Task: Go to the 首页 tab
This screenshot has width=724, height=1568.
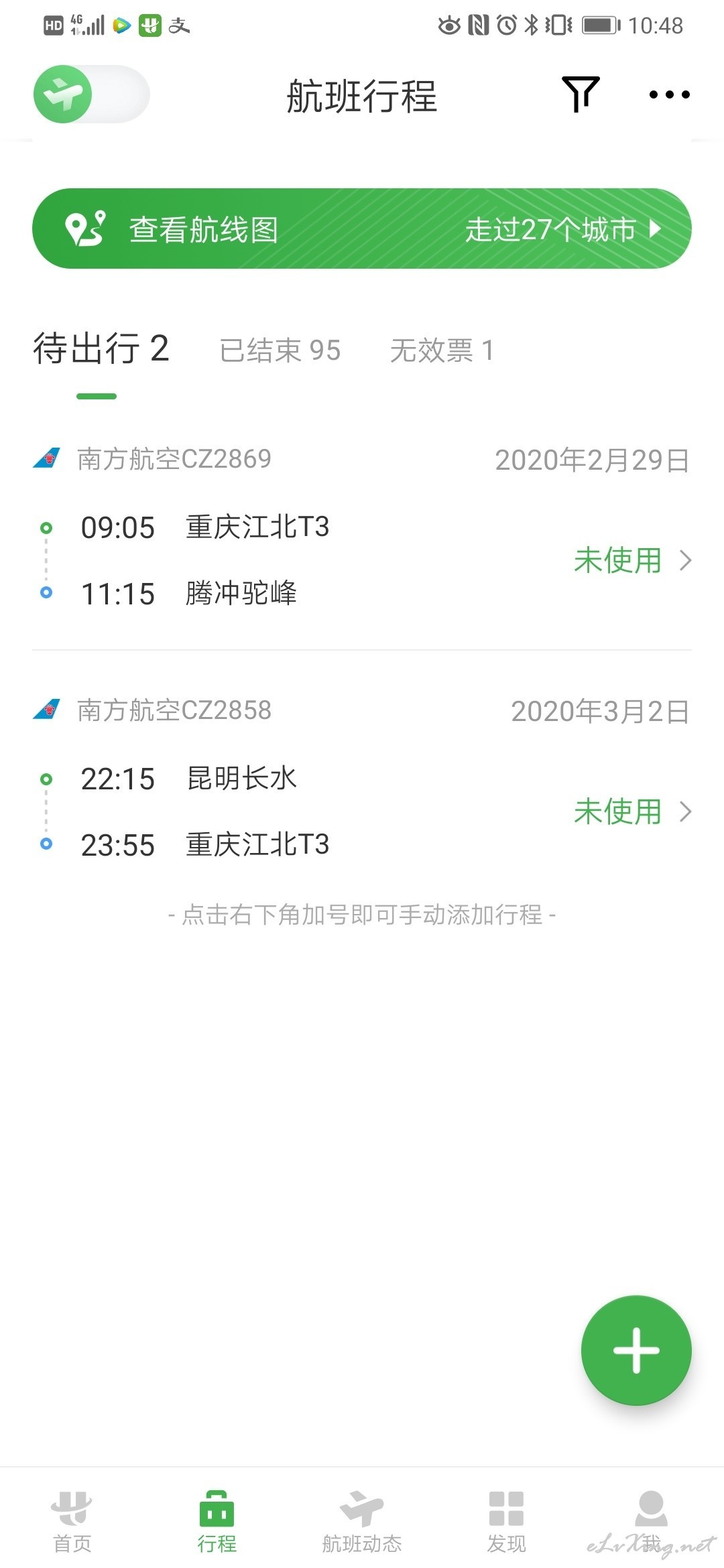Action: click(x=72, y=1521)
